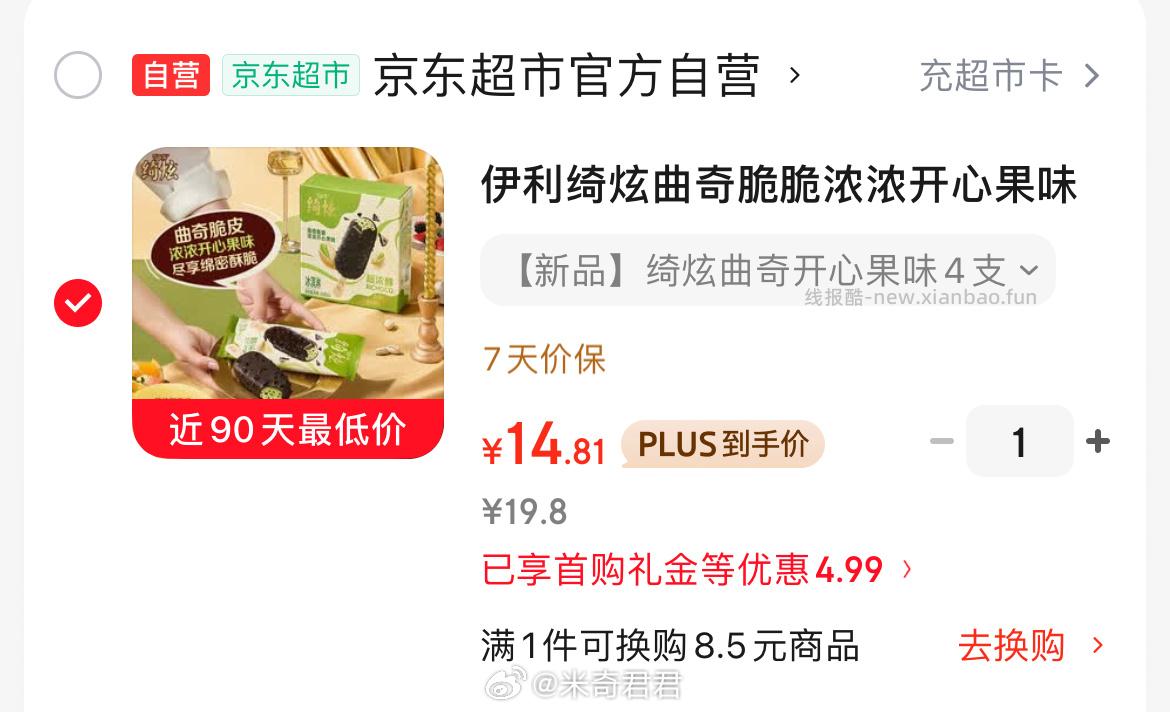1170x712 pixels.
Task: Increase quantity with the plus button
Action: [1098, 441]
